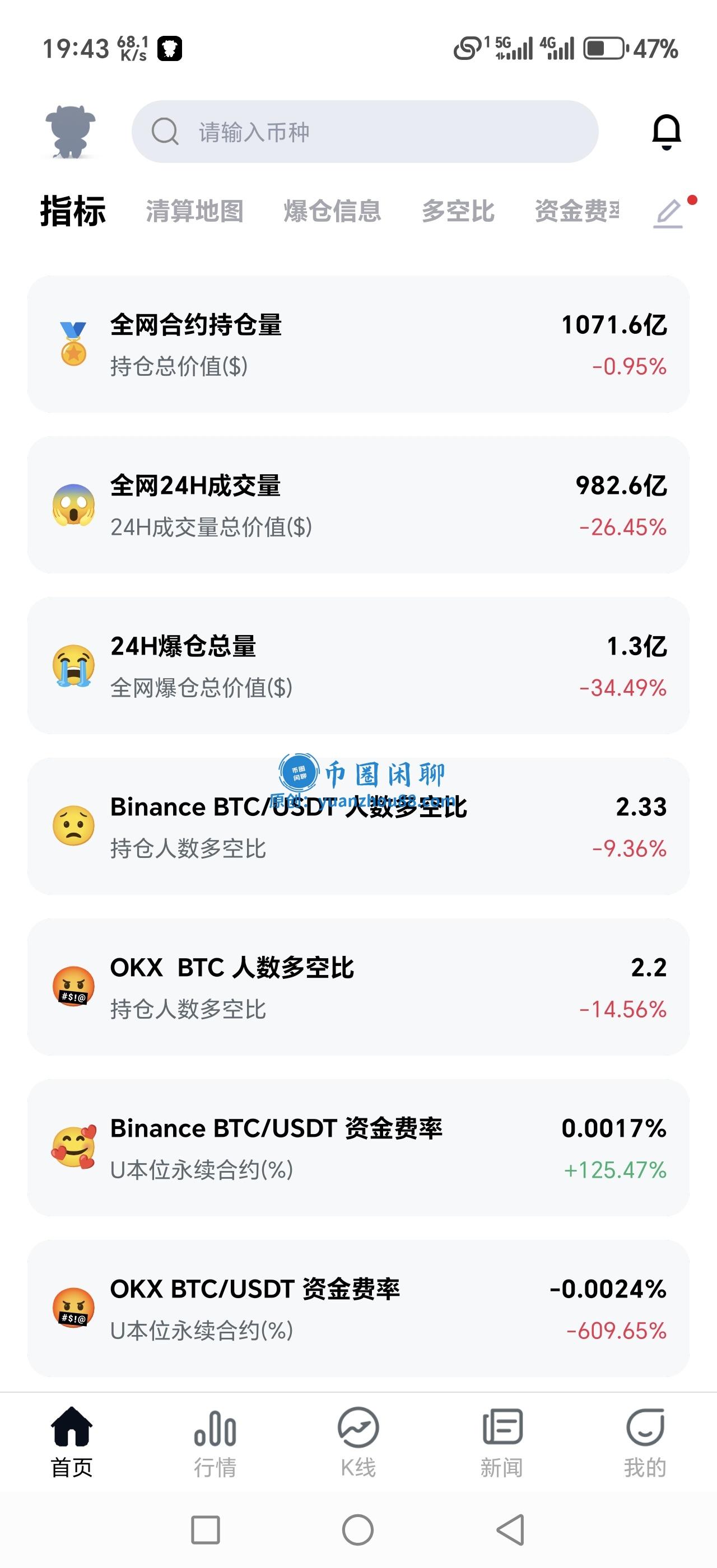Open the 24H爆仓总量 card
Screen dimensions: 717x1568
pyautogui.click(x=358, y=666)
